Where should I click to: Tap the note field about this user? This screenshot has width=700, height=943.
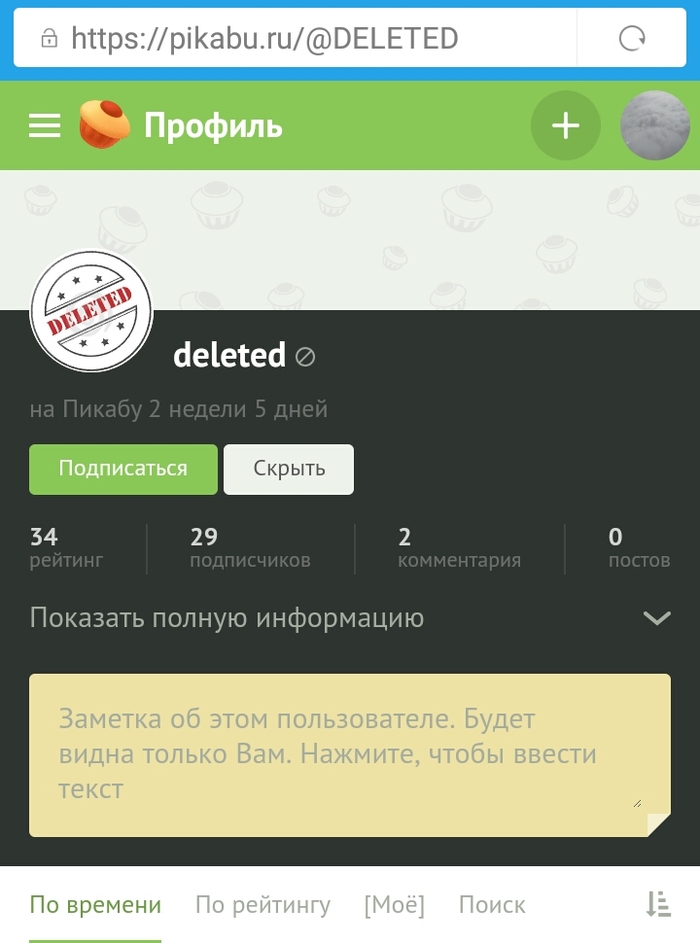[x=349, y=754]
